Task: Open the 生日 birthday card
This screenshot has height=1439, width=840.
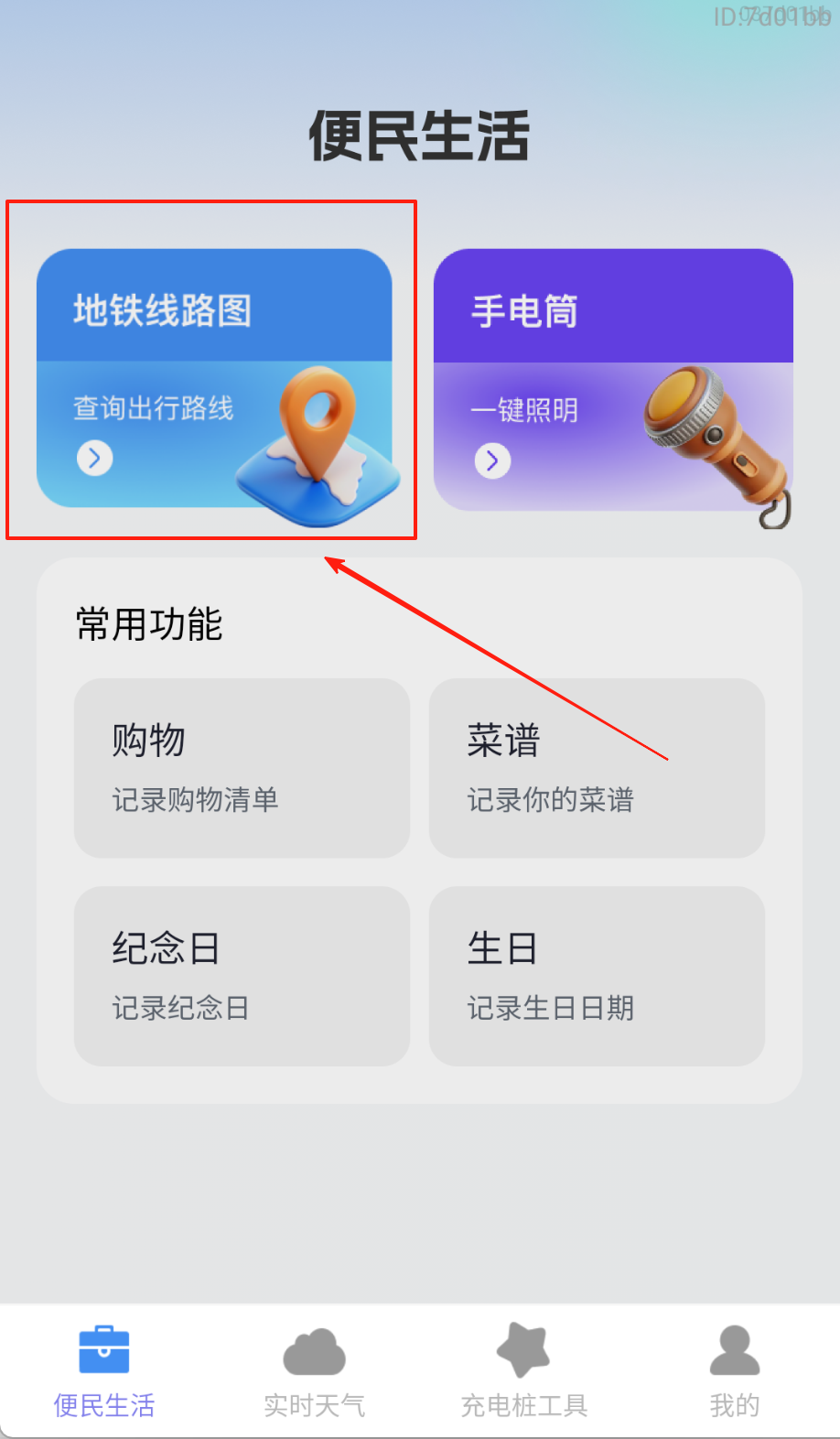Action: point(597,976)
